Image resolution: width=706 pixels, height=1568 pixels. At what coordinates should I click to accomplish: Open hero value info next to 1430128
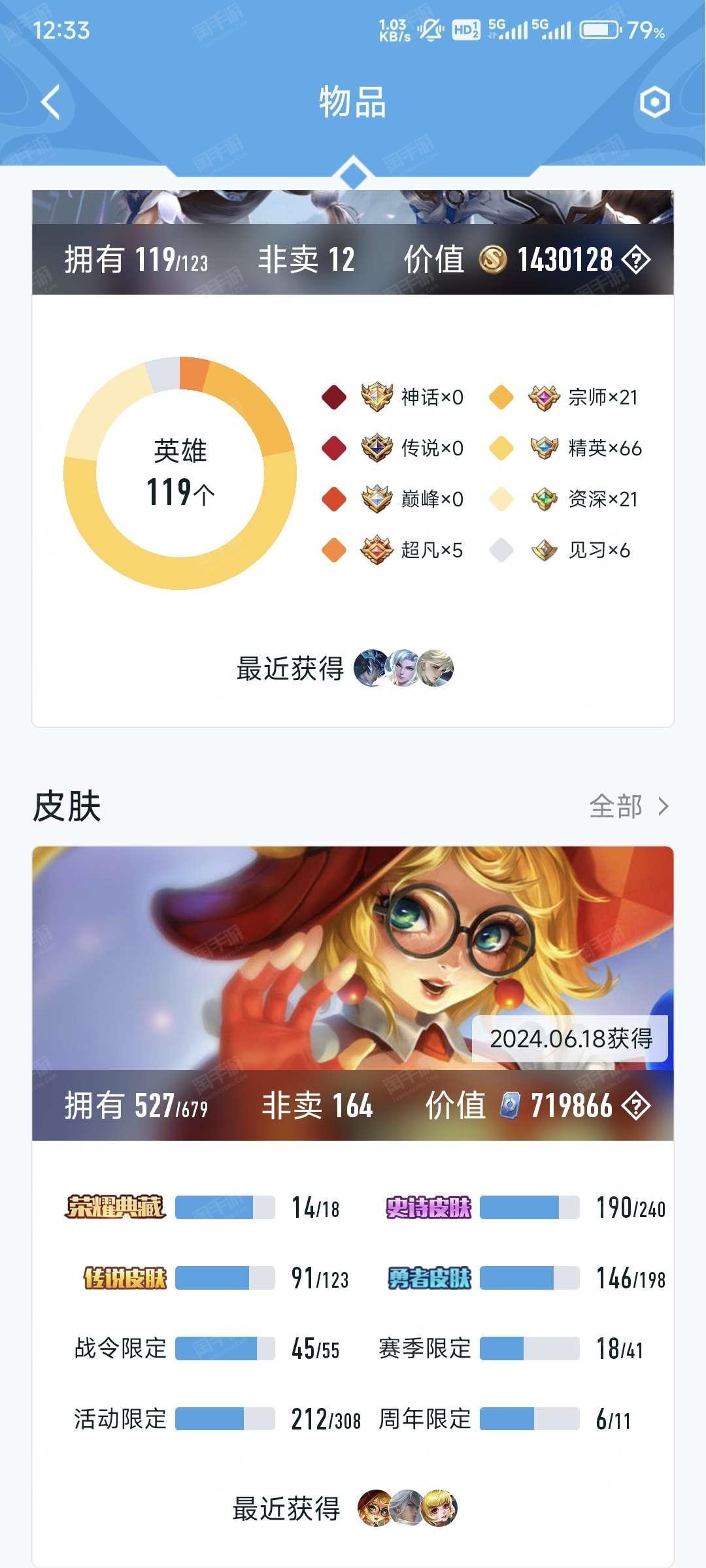pos(636,260)
